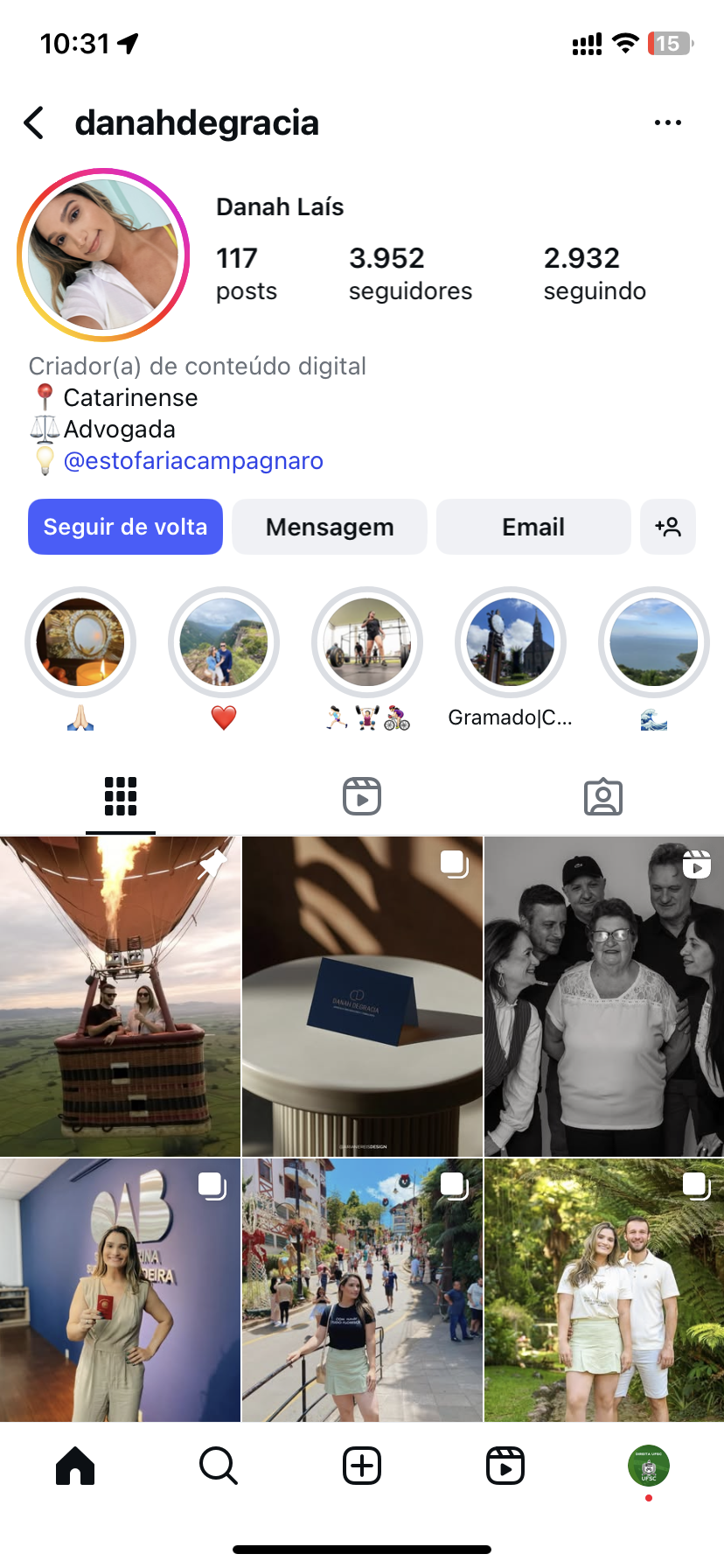
Task: Open the praying hands story highlight
Action: point(80,643)
